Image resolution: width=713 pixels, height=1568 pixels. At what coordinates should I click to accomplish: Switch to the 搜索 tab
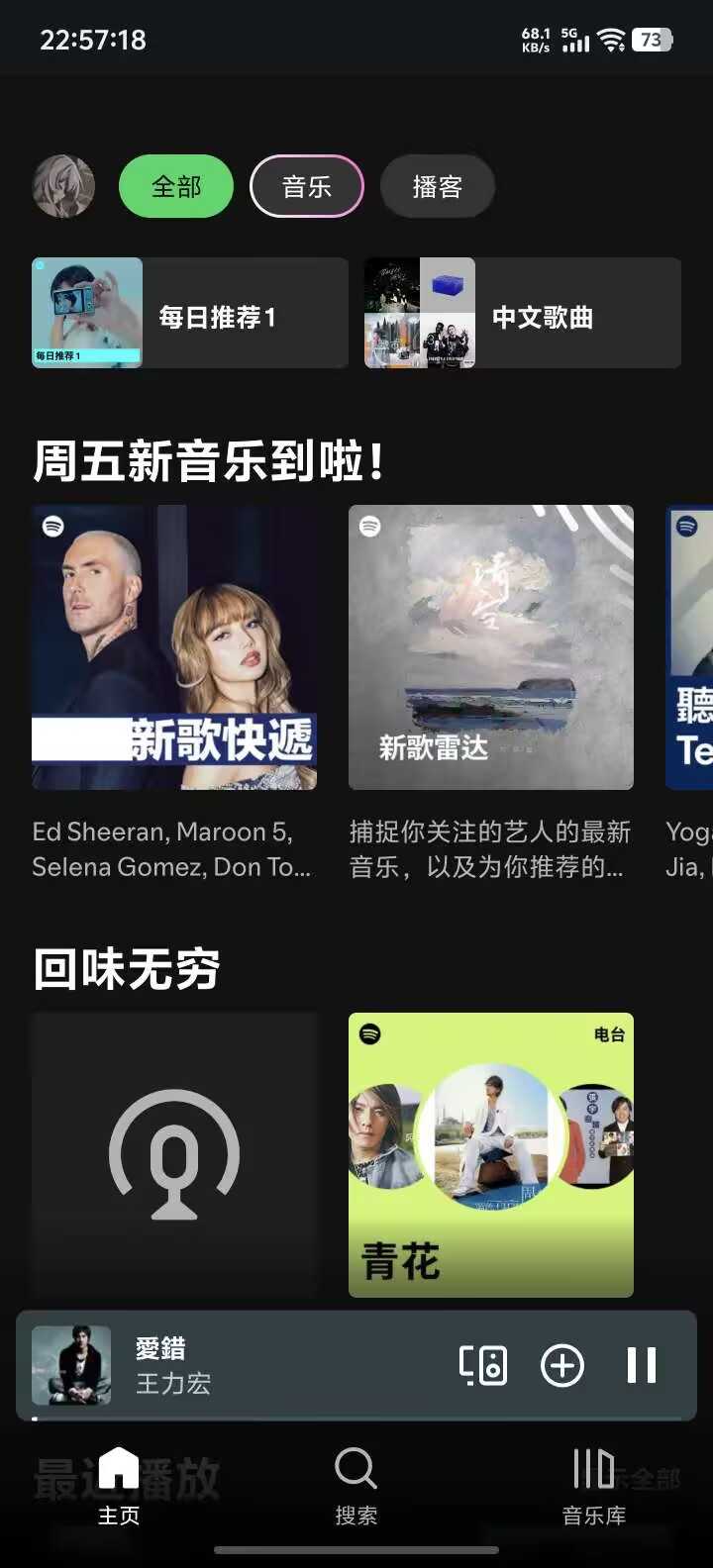(356, 1485)
